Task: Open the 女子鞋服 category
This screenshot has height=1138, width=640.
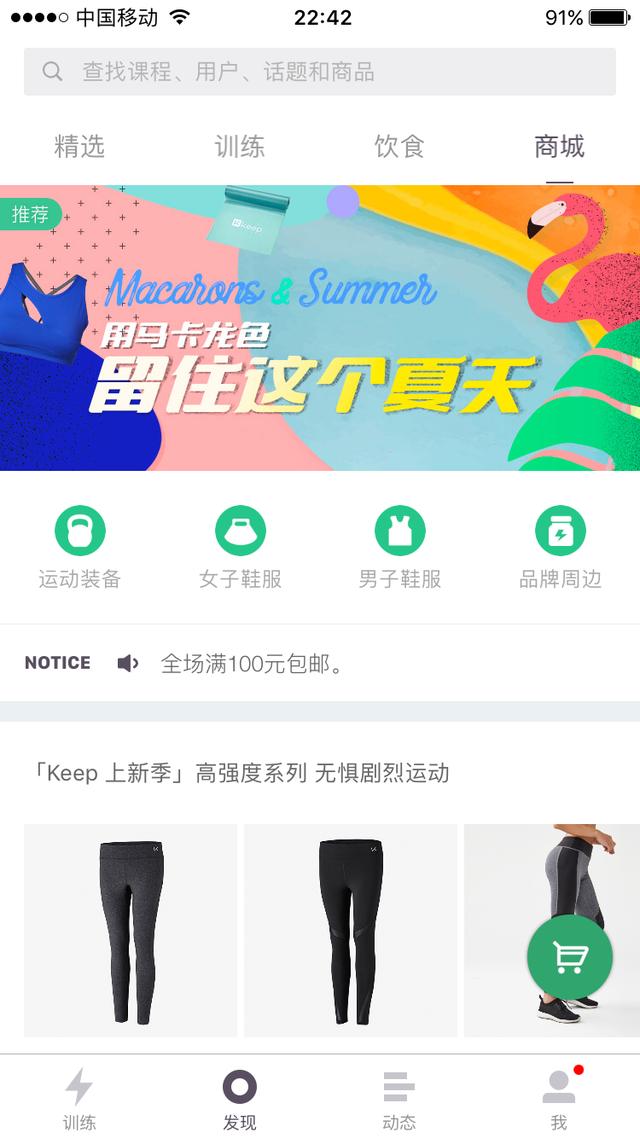Action: (240, 547)
